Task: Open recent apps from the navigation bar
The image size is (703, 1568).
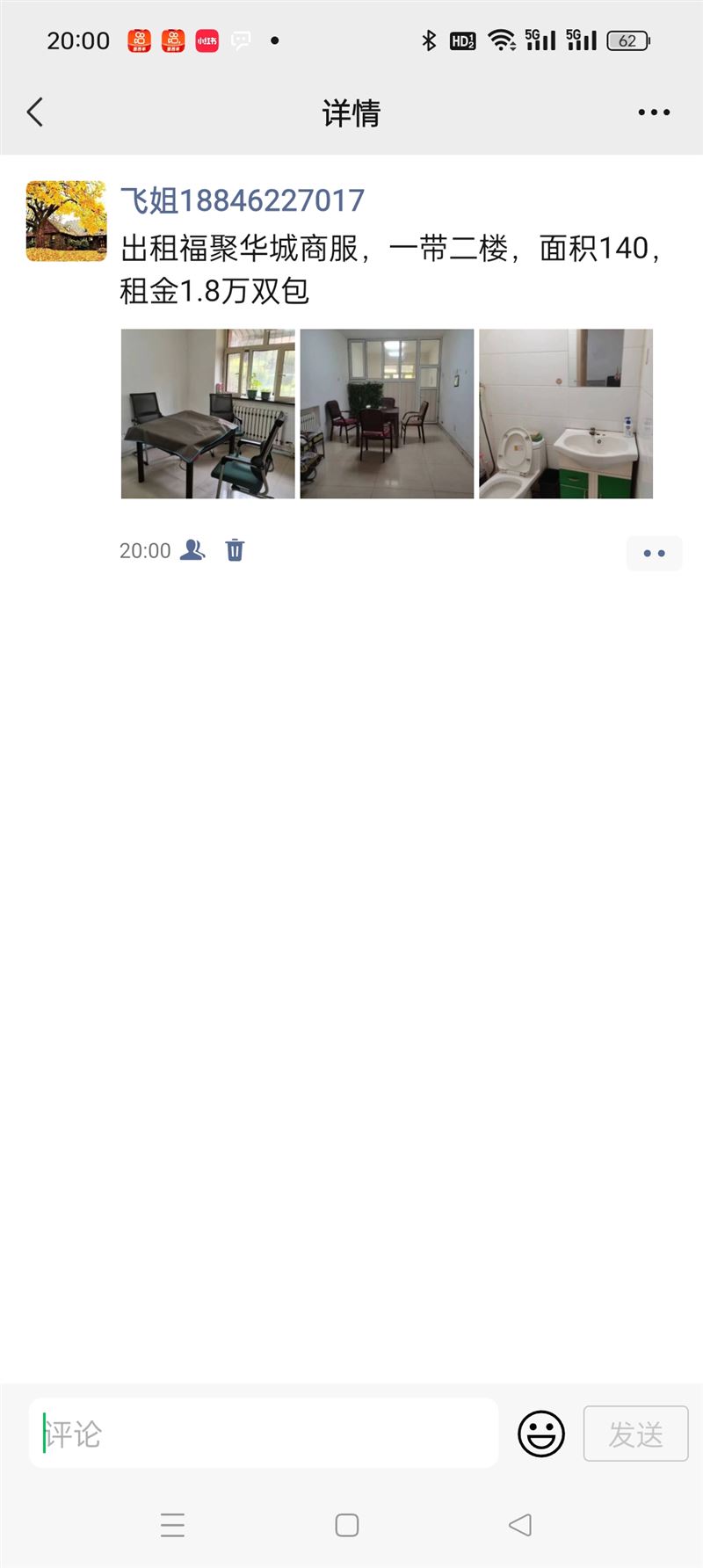Action: (x=173, y=1525)
